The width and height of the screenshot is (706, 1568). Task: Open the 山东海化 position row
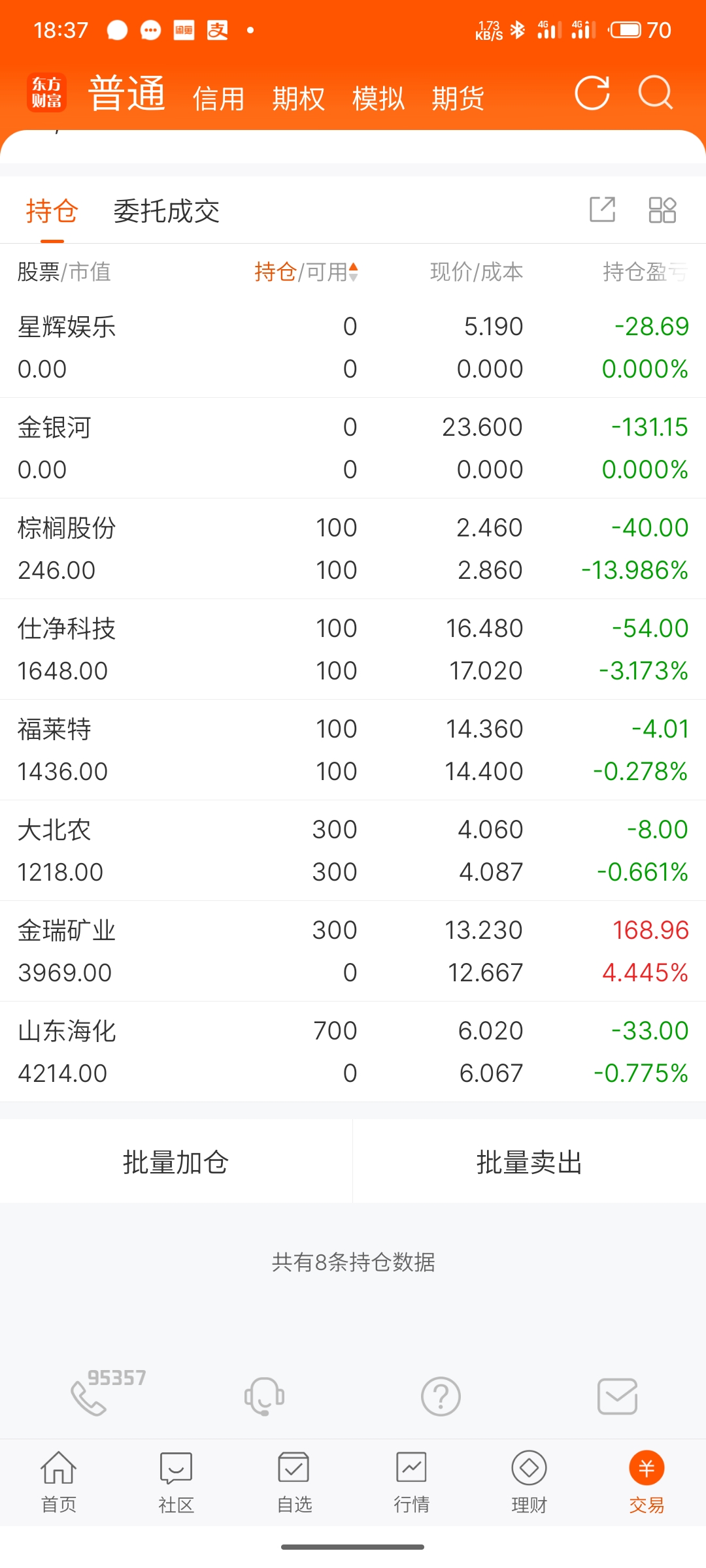point(353,1052)
